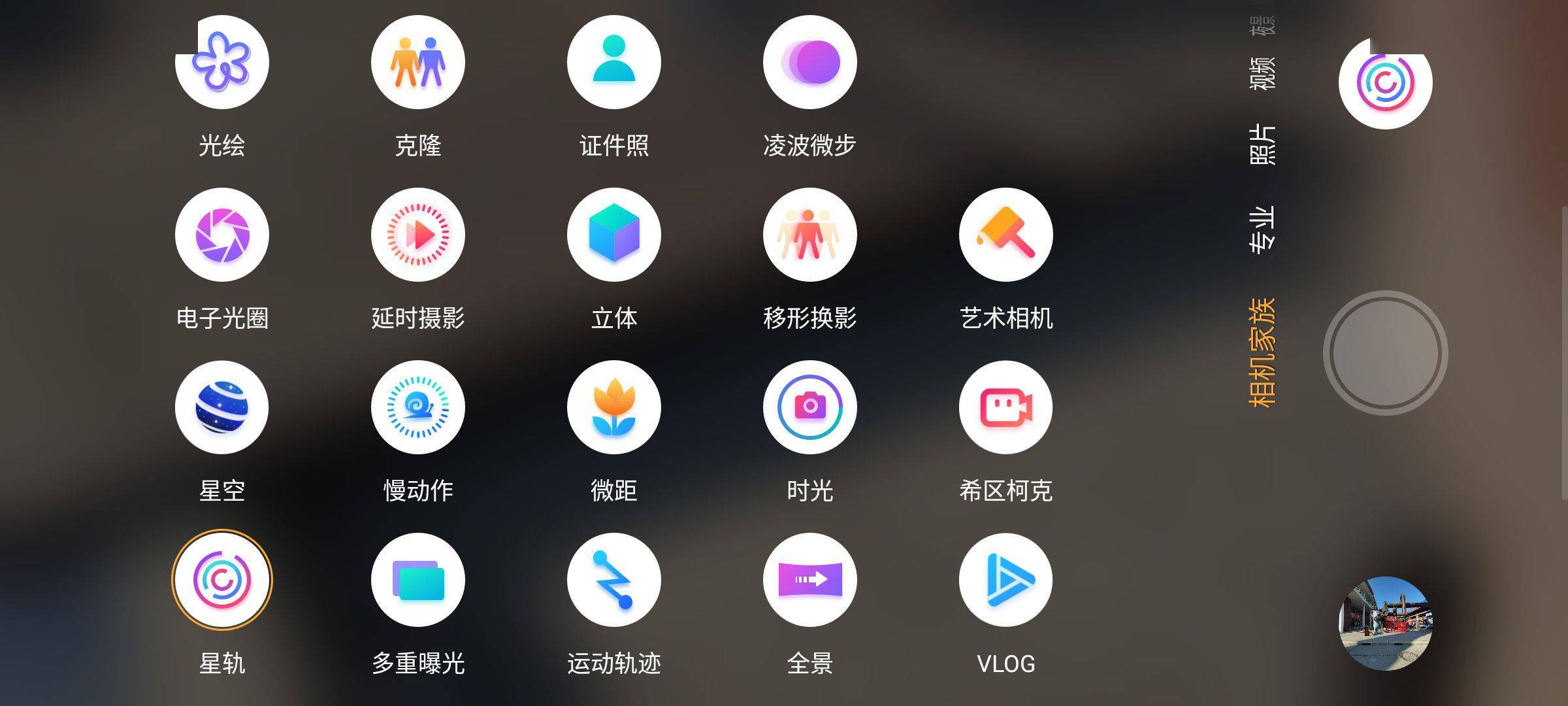The image size is (1568, 706).
Task: Launch 艺术相机 art camera
Action: [1006, 235]
